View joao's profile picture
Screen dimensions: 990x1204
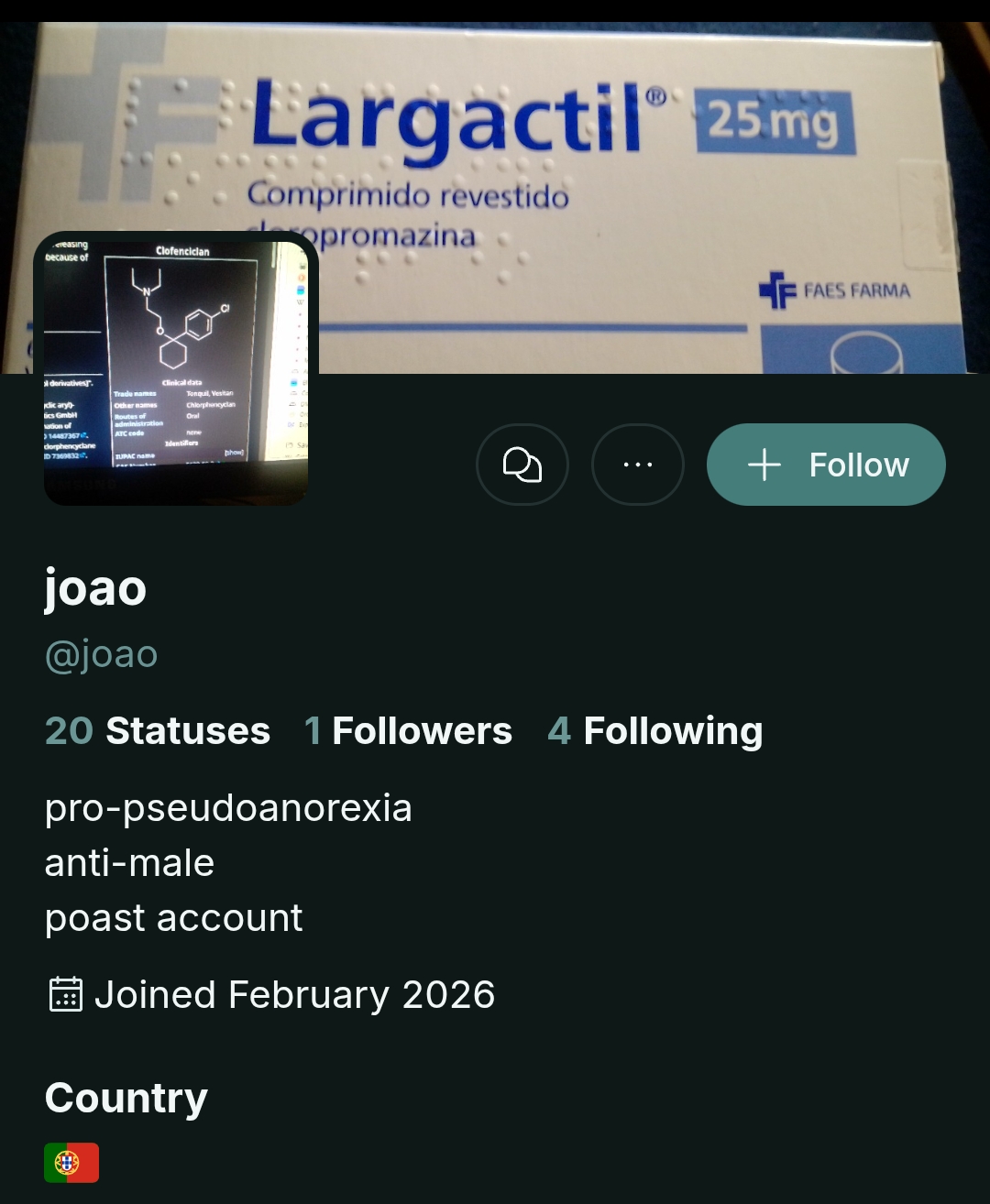(x=176, y=369)
